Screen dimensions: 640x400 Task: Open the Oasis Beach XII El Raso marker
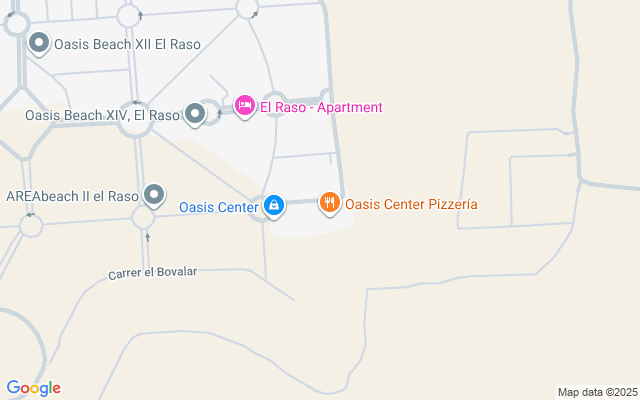(39, 43)
